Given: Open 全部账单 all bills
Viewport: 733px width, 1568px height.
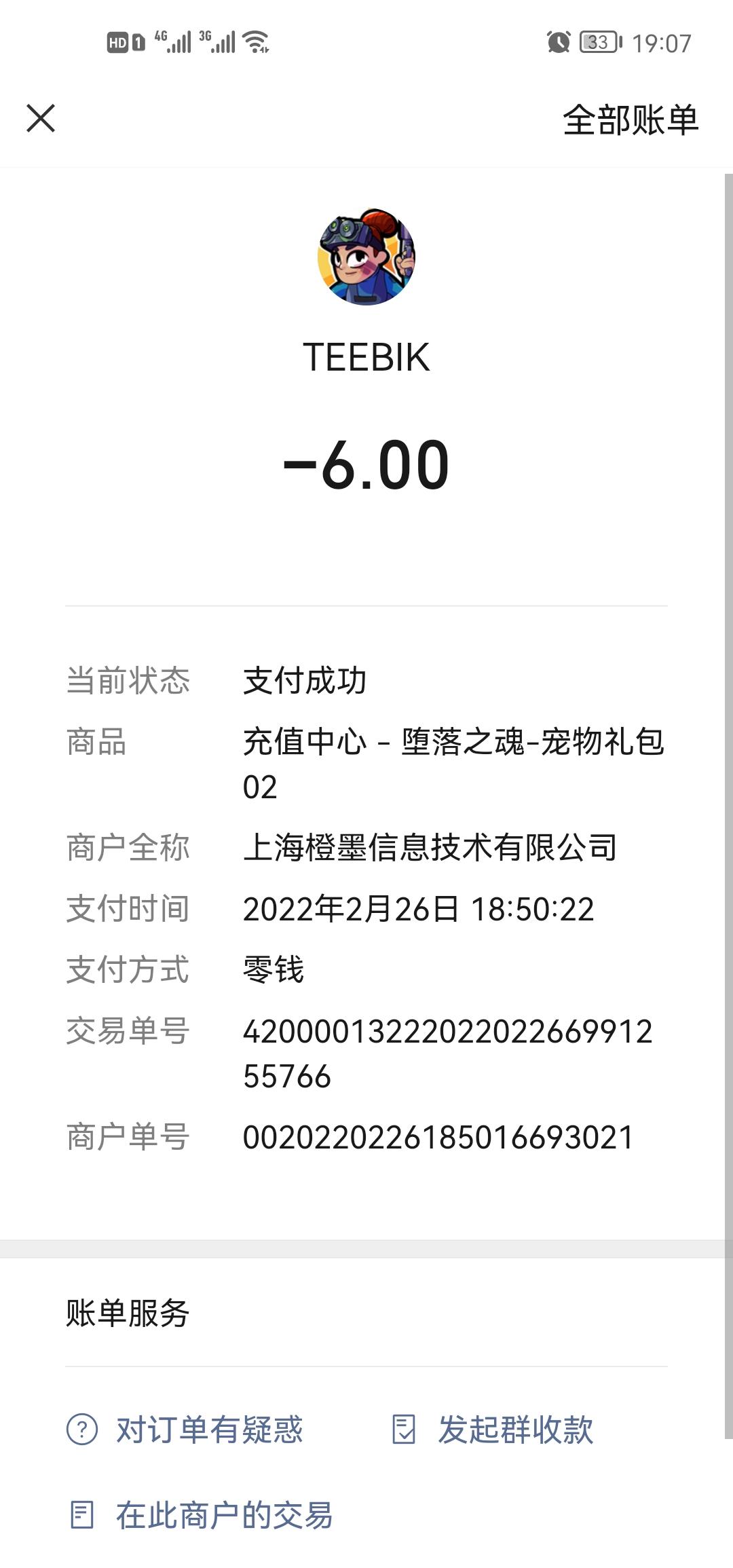Looking at the screenshot, I should (631, 120).
